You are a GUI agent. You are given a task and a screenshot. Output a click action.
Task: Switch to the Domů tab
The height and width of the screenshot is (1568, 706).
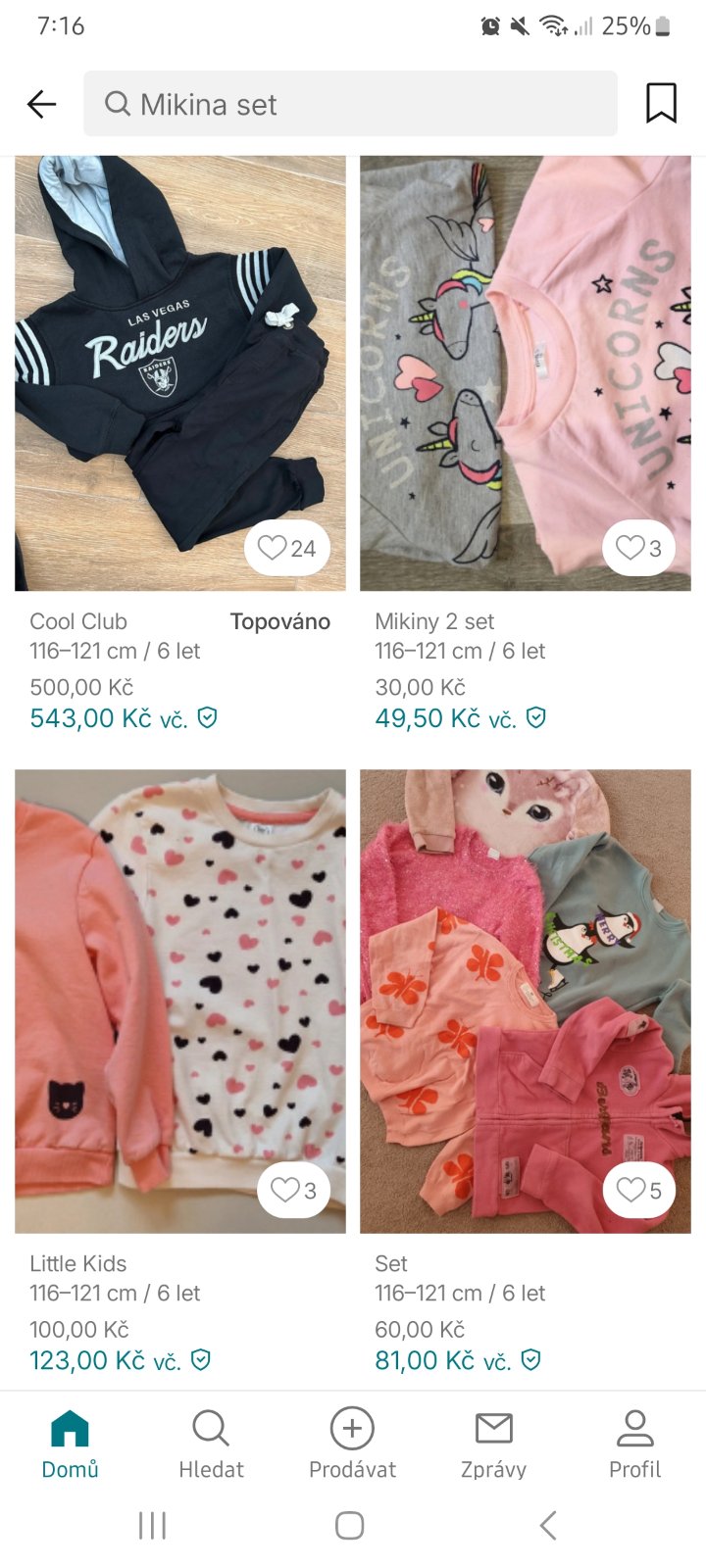pos(70,1443)
